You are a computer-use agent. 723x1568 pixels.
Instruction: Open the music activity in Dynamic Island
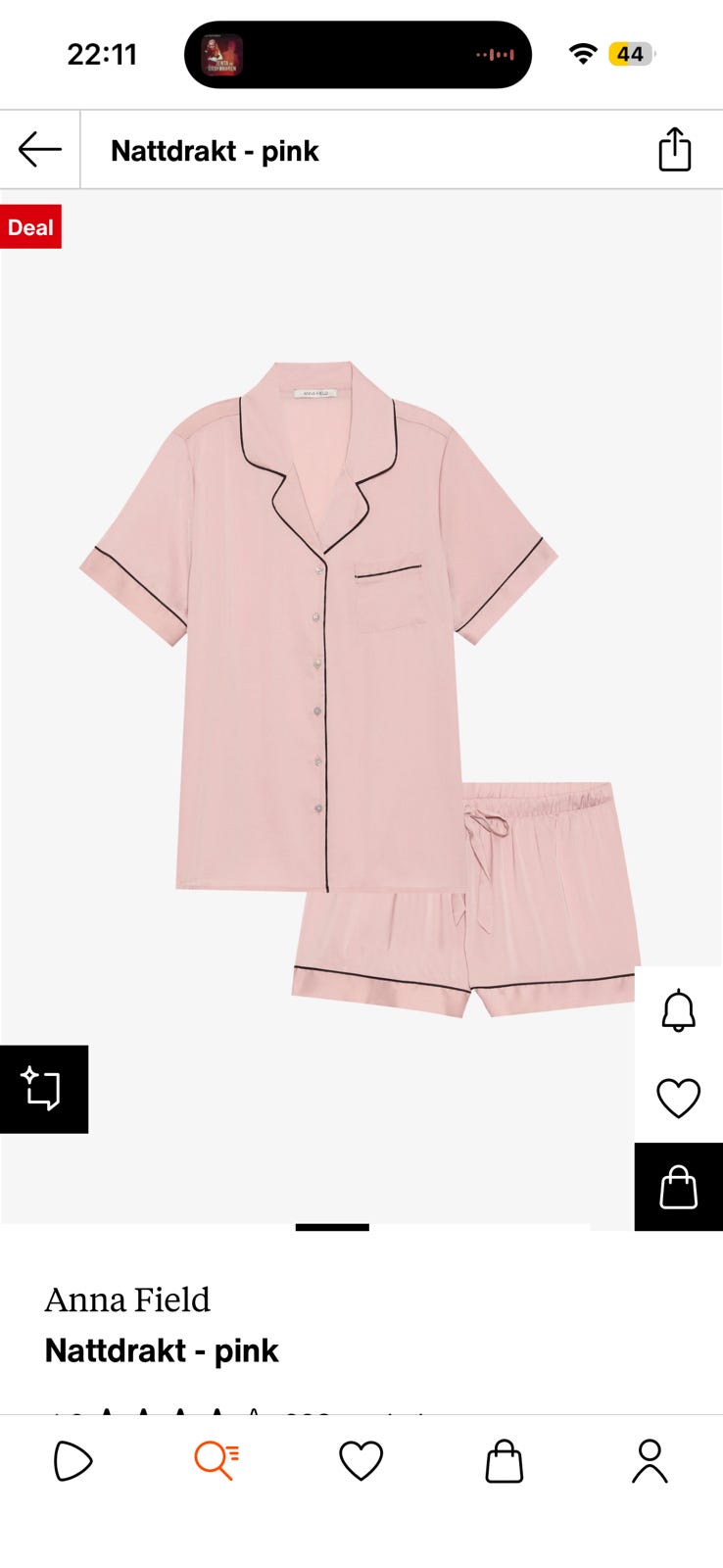(x=358, y=55)
